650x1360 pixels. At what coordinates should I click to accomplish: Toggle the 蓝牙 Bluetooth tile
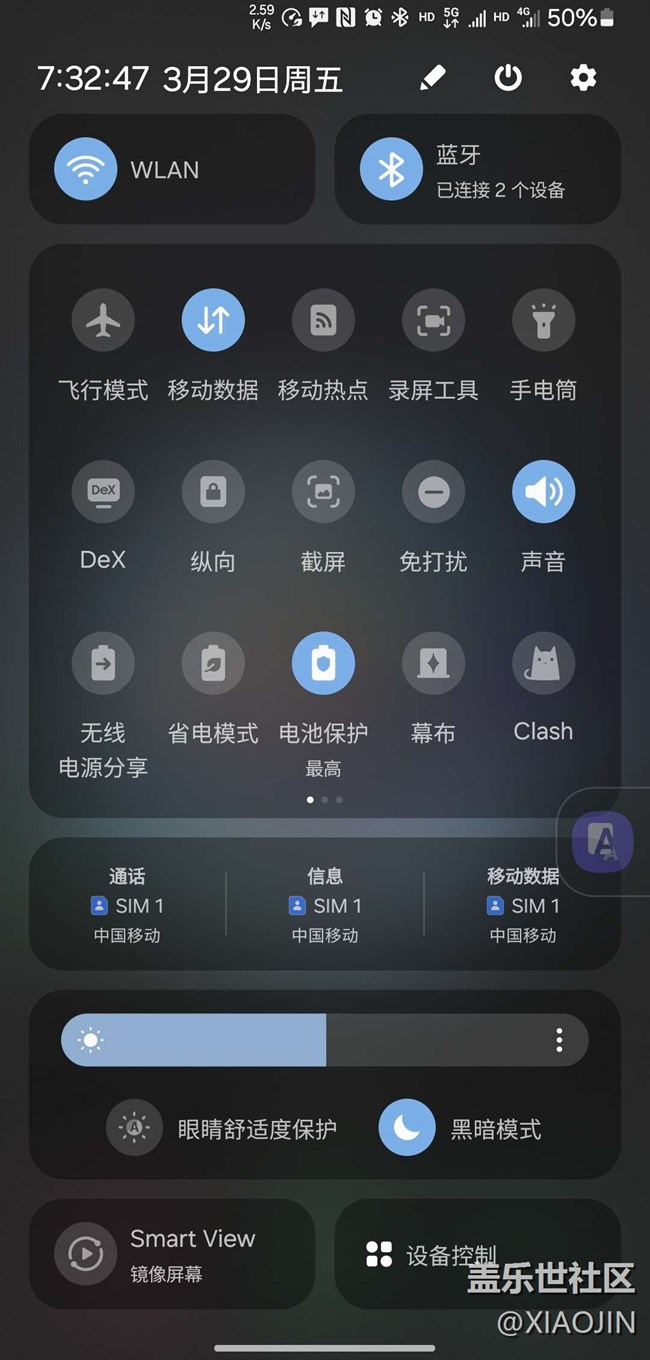point(478,169)
